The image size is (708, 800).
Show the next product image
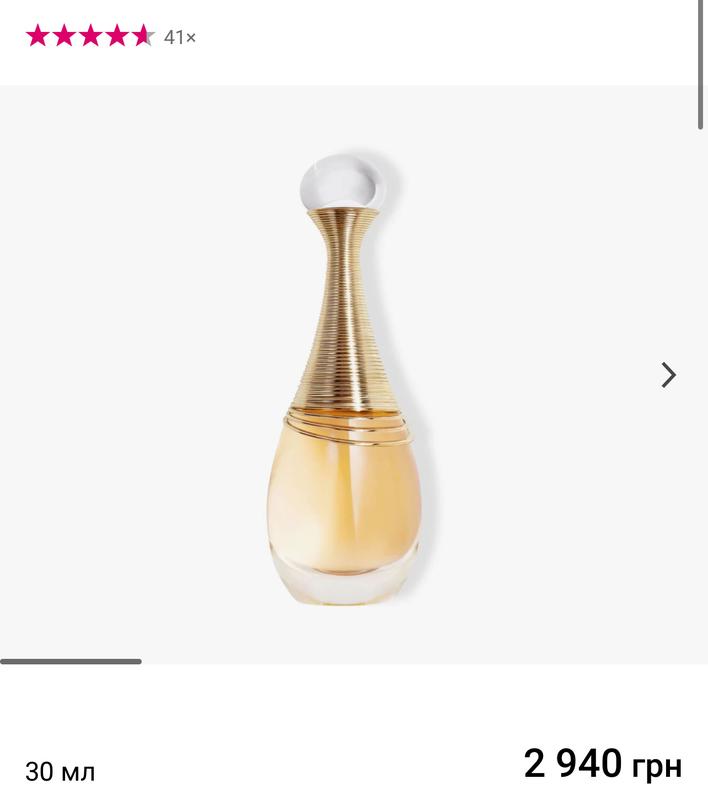click(x=668, y=375)
